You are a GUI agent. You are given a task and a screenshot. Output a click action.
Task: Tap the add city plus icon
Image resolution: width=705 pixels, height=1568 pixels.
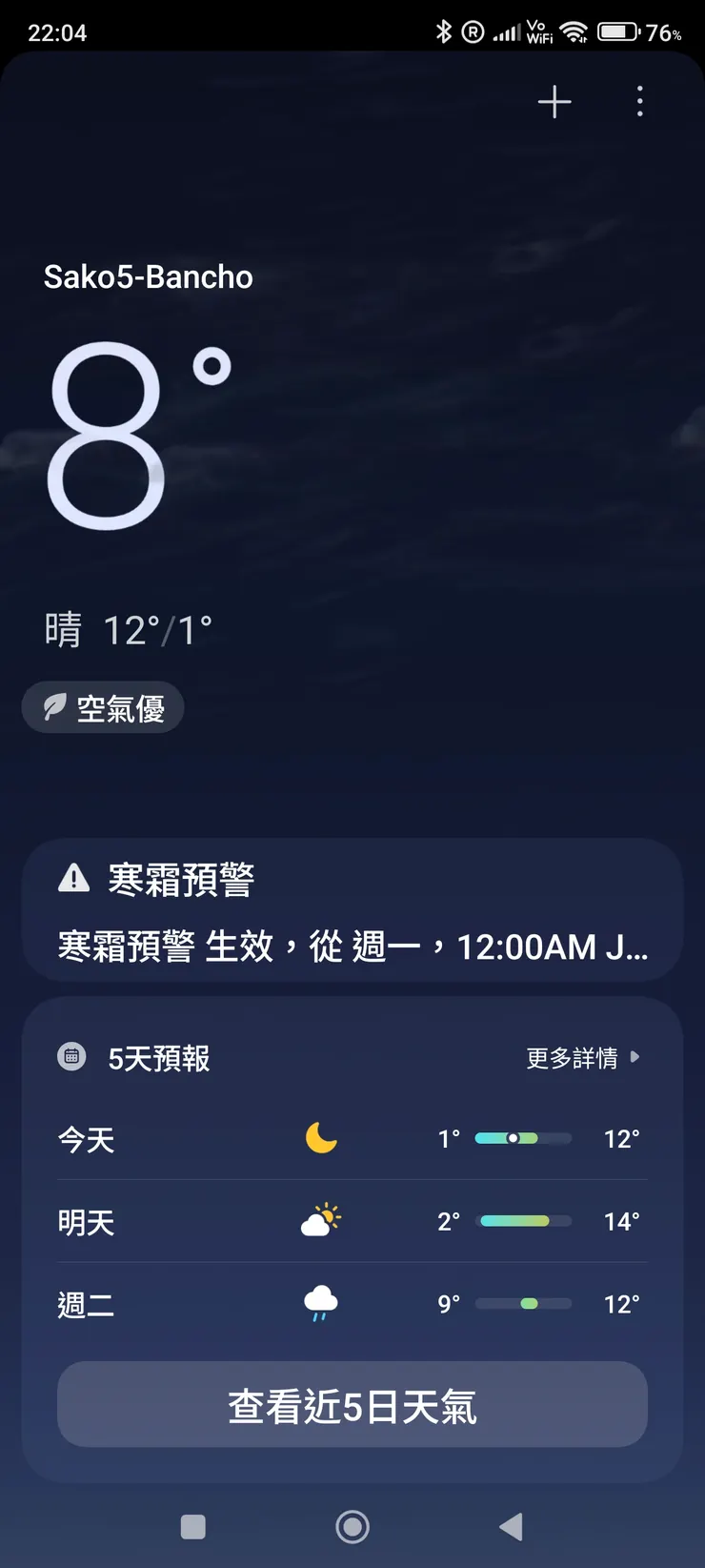coord(554,102)
